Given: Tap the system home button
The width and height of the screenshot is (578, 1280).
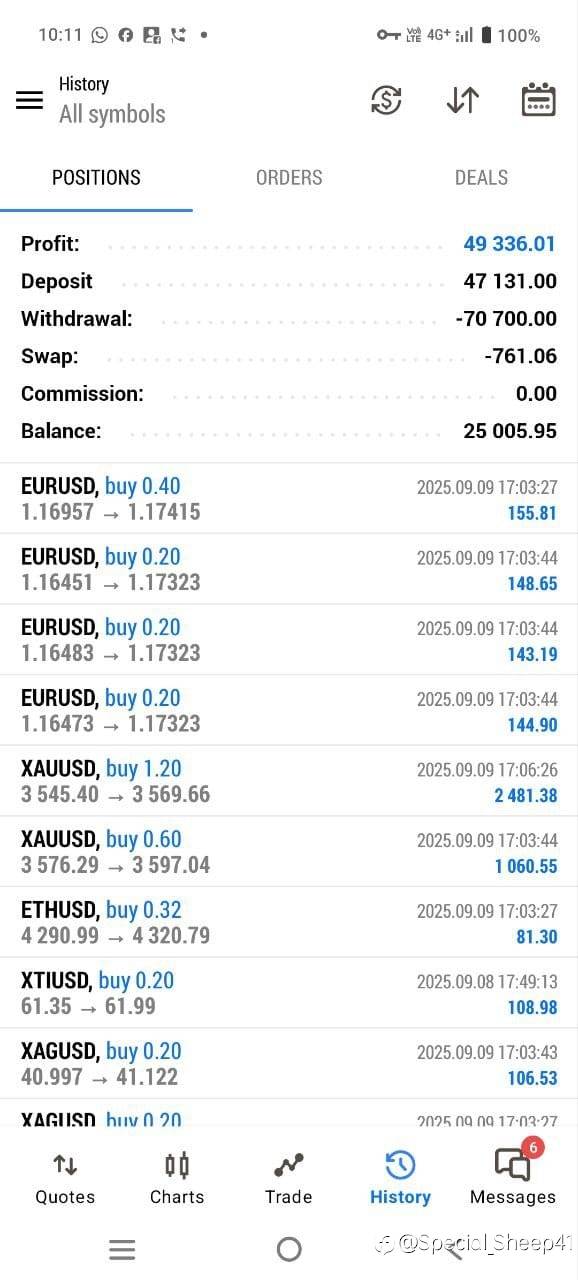Looking at the screenshot, I should pos(289,1249).
